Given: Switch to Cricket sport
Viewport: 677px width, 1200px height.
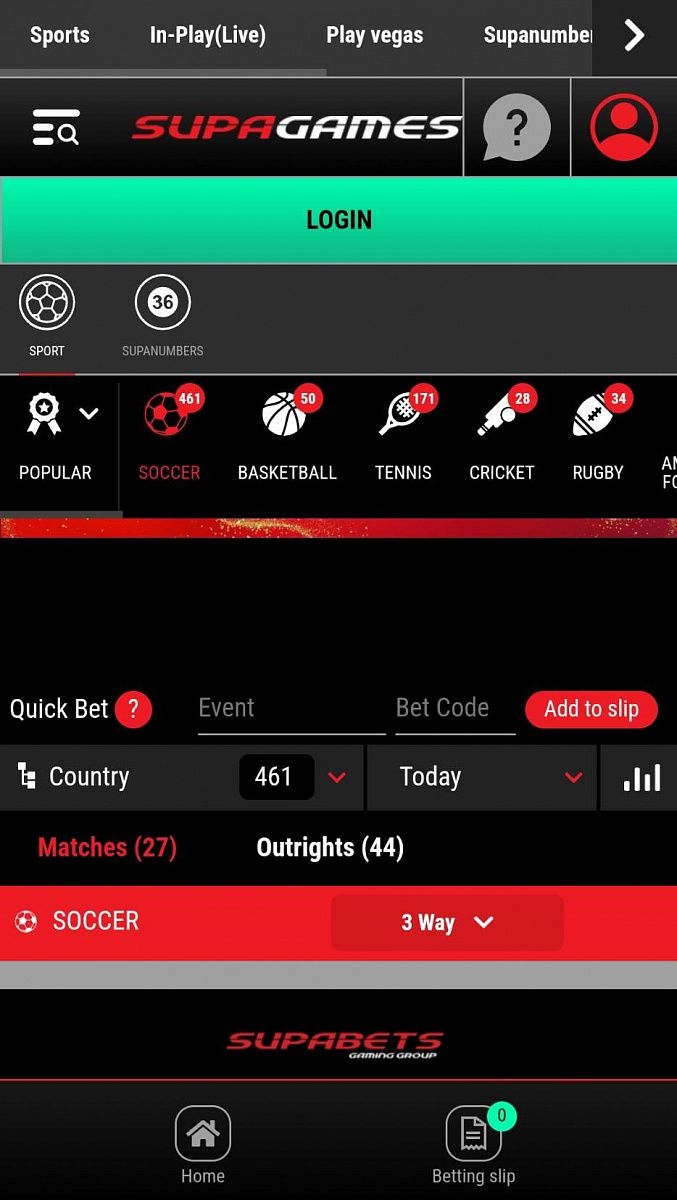Looking at the screenshot, I should point(502,437).
